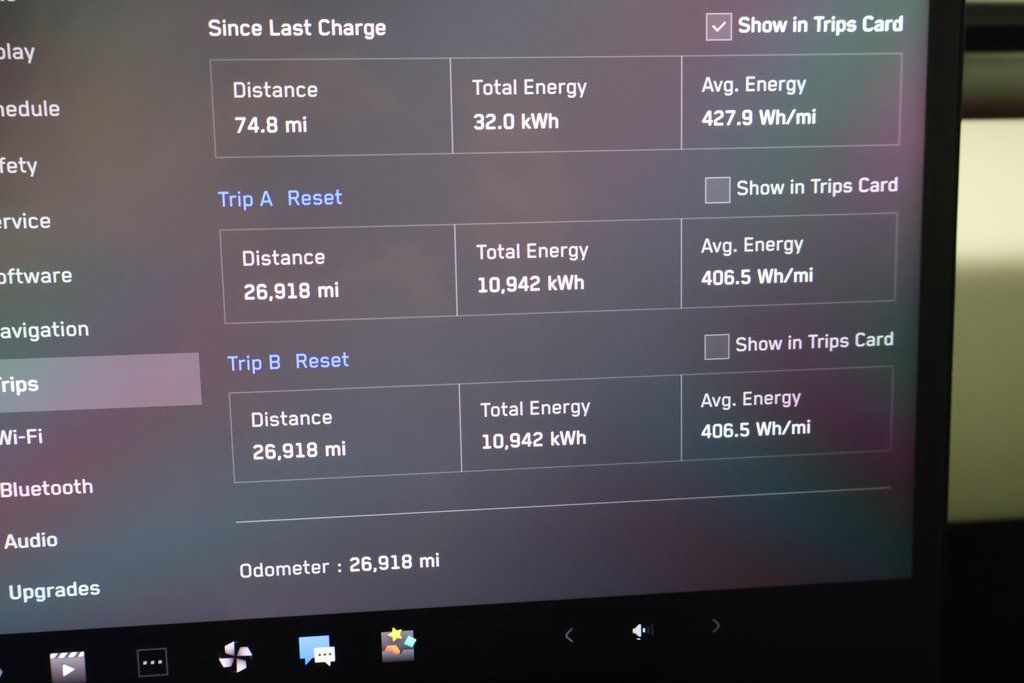This screenshot has height=683, width=1024.
Task: Launch the theater video app
Action: [x=68, y=665]
